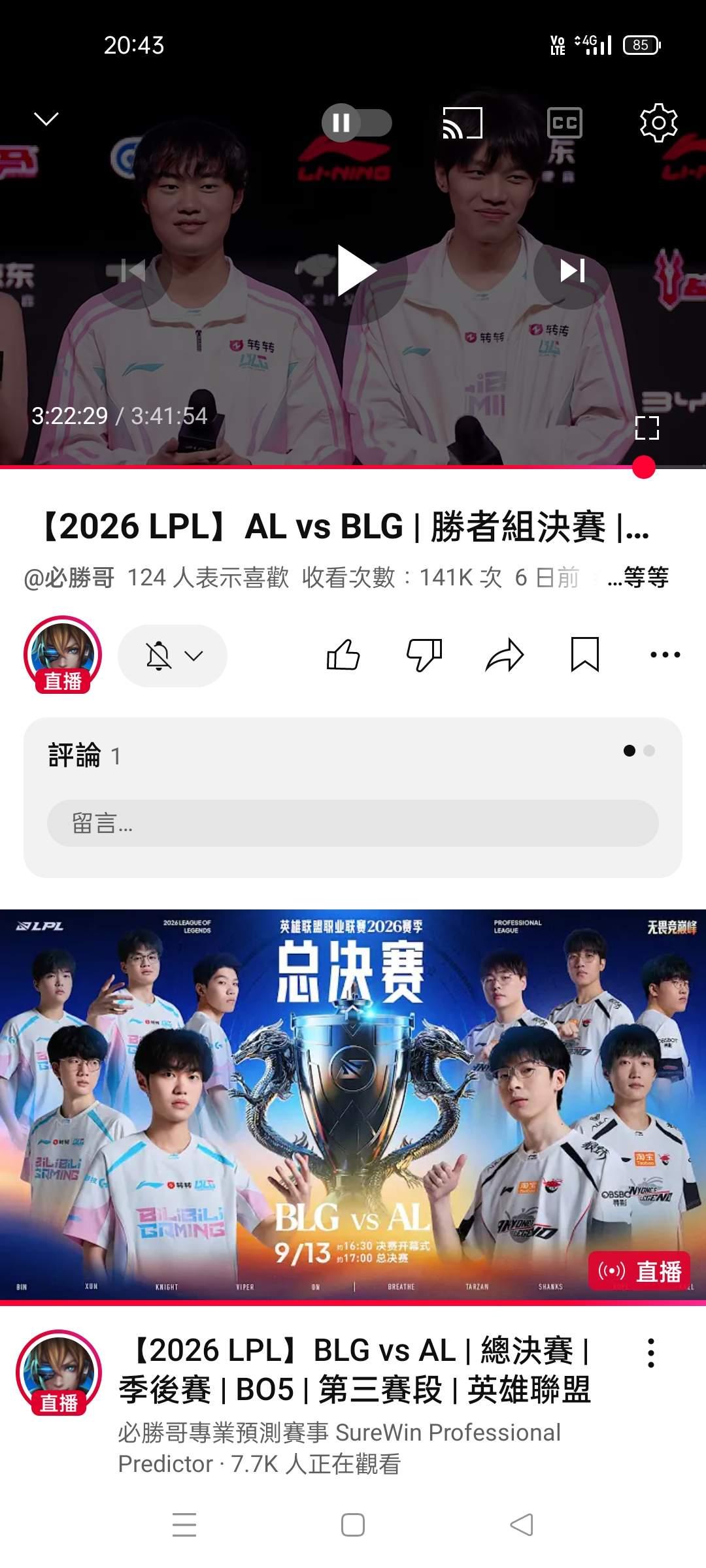The height and width of the screenshot is (1568, 706).
Task: Share this video
Action: (505, 655)
